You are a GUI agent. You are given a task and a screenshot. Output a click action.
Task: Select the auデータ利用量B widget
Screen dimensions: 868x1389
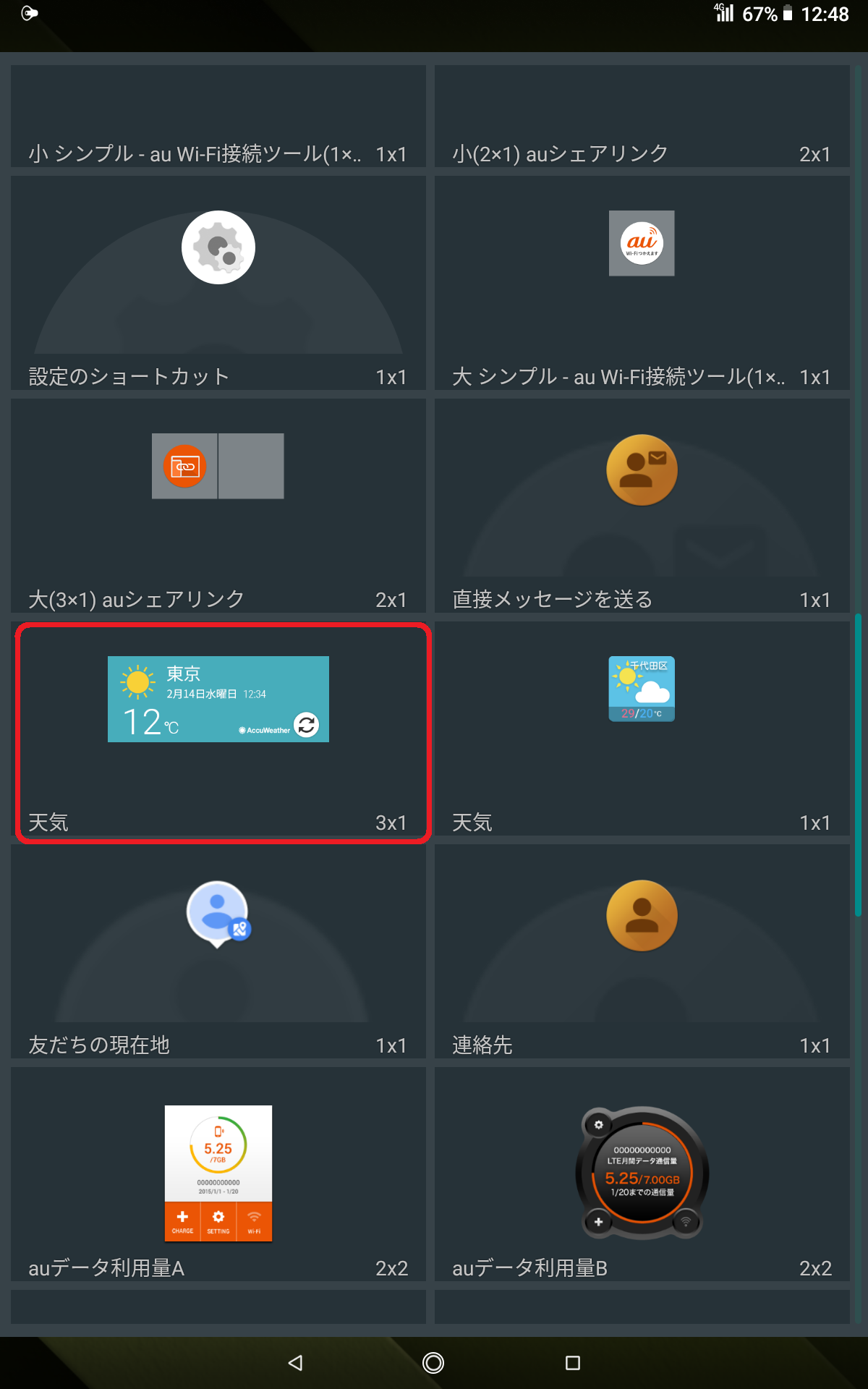click(642, 1175)
